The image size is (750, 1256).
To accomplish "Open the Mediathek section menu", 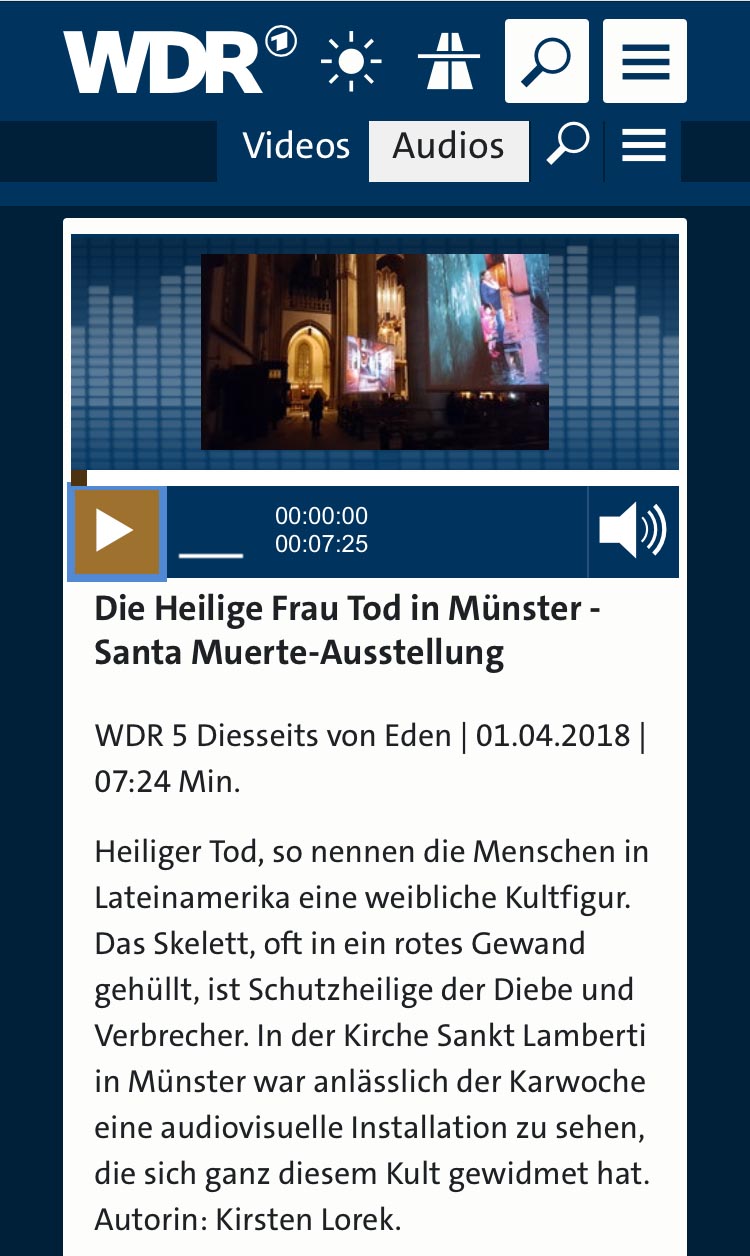I will [x=644, y=147].
